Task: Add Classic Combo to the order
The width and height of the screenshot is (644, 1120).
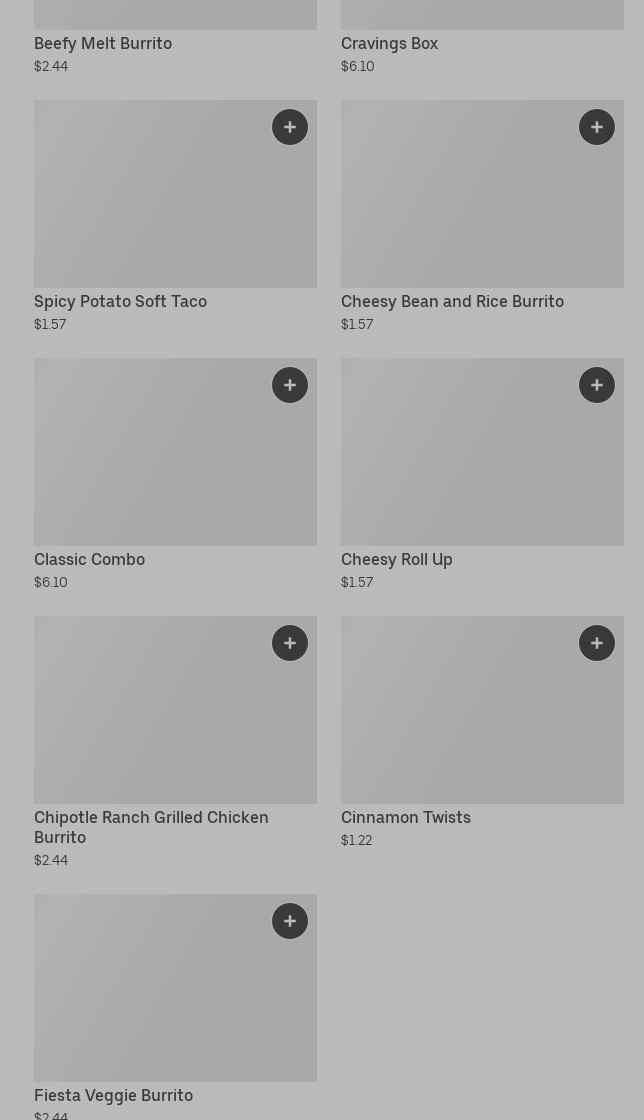Action: coord(290,385)
